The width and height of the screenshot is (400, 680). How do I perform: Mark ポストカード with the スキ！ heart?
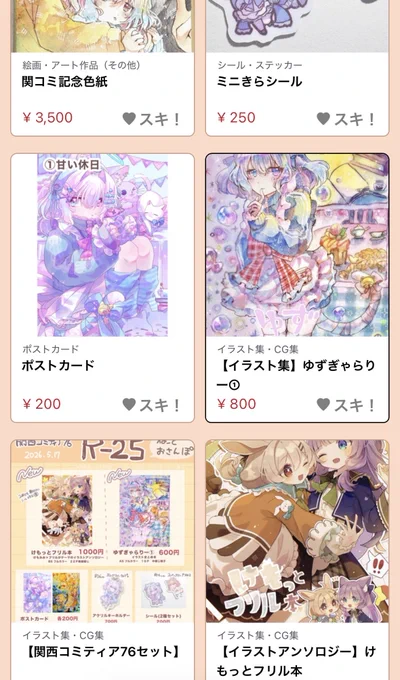click(151, 405)
